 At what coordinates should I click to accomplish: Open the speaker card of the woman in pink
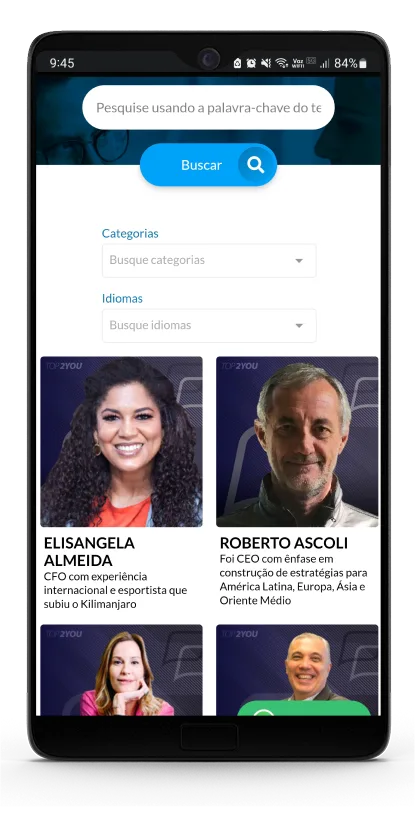(x=122, y=670)
